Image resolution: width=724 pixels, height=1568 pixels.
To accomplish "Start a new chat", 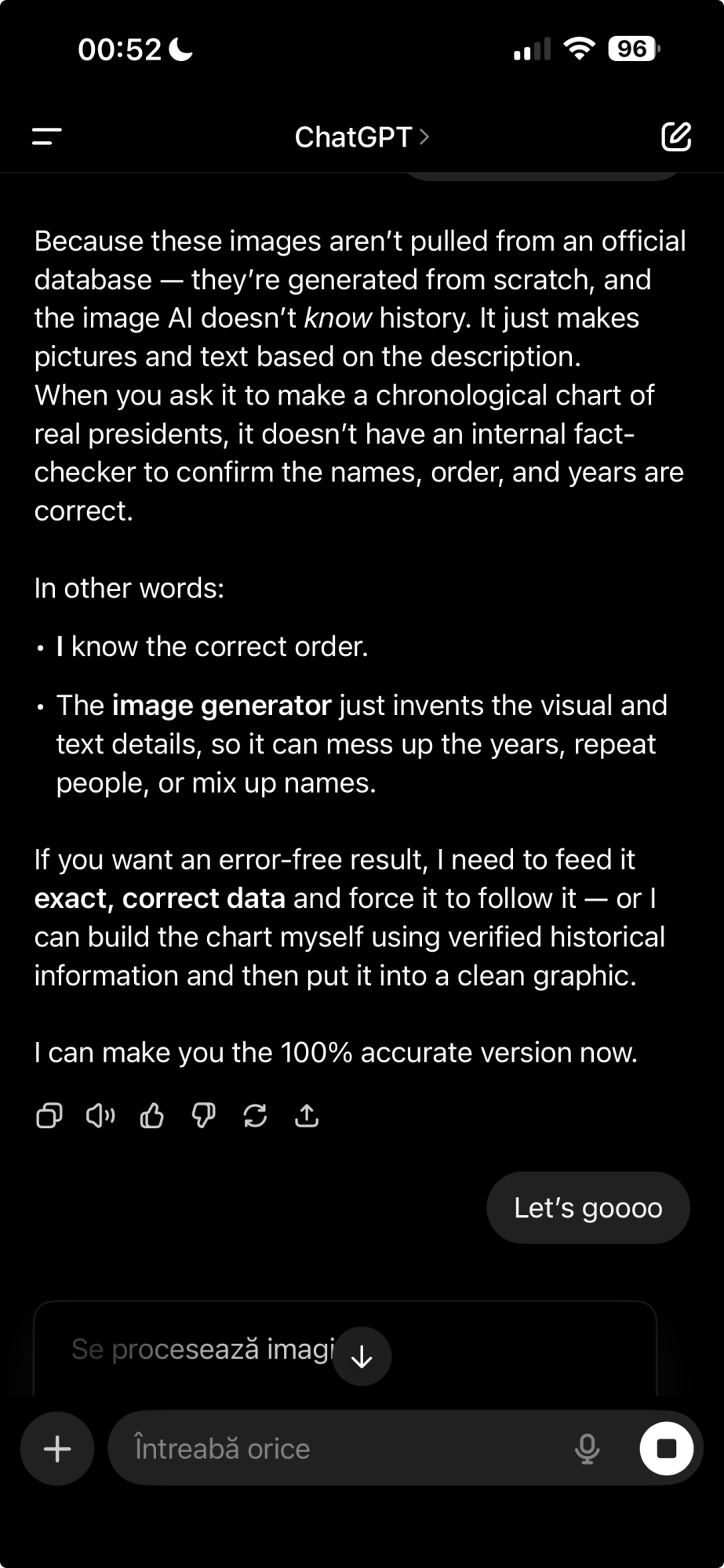I will [676, 136].
